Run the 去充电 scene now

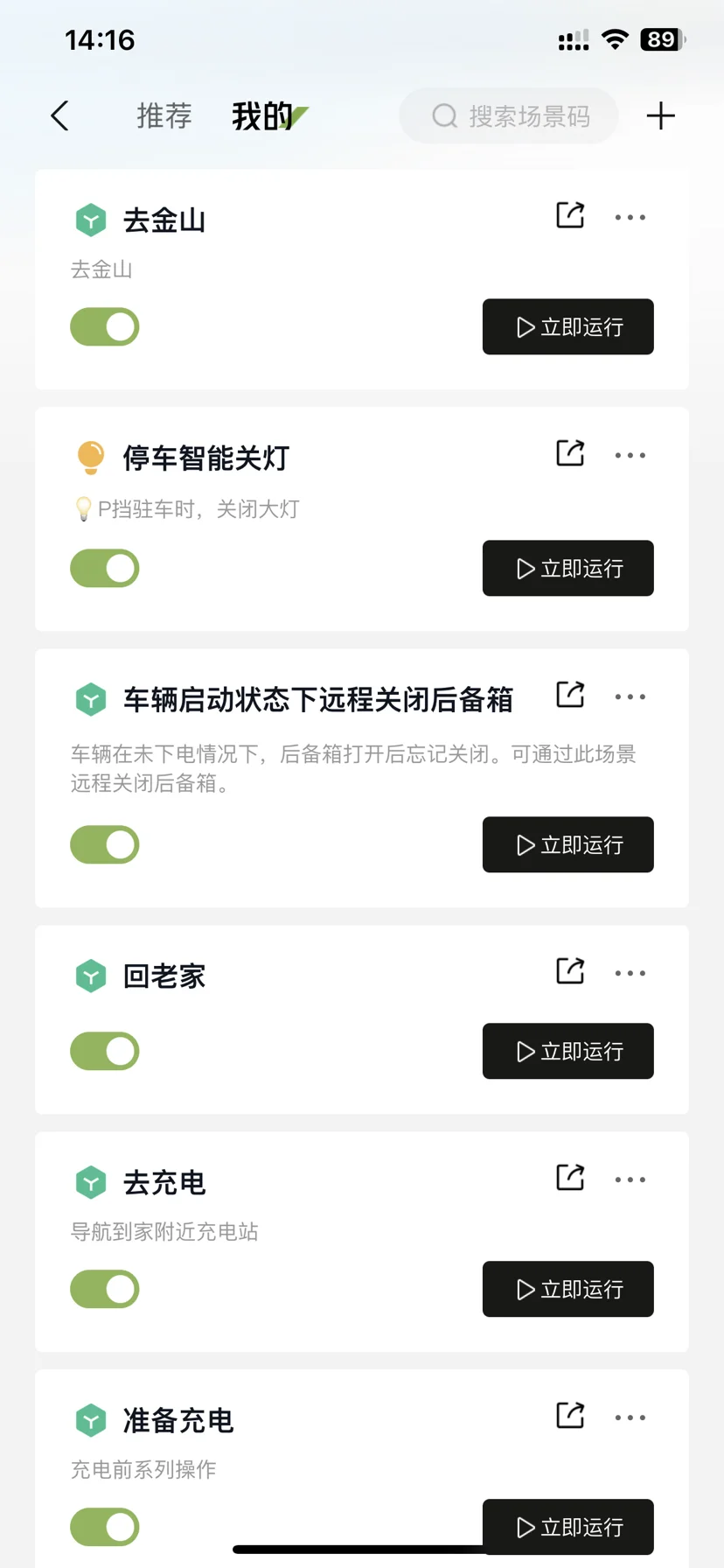tap(568, 1289)
